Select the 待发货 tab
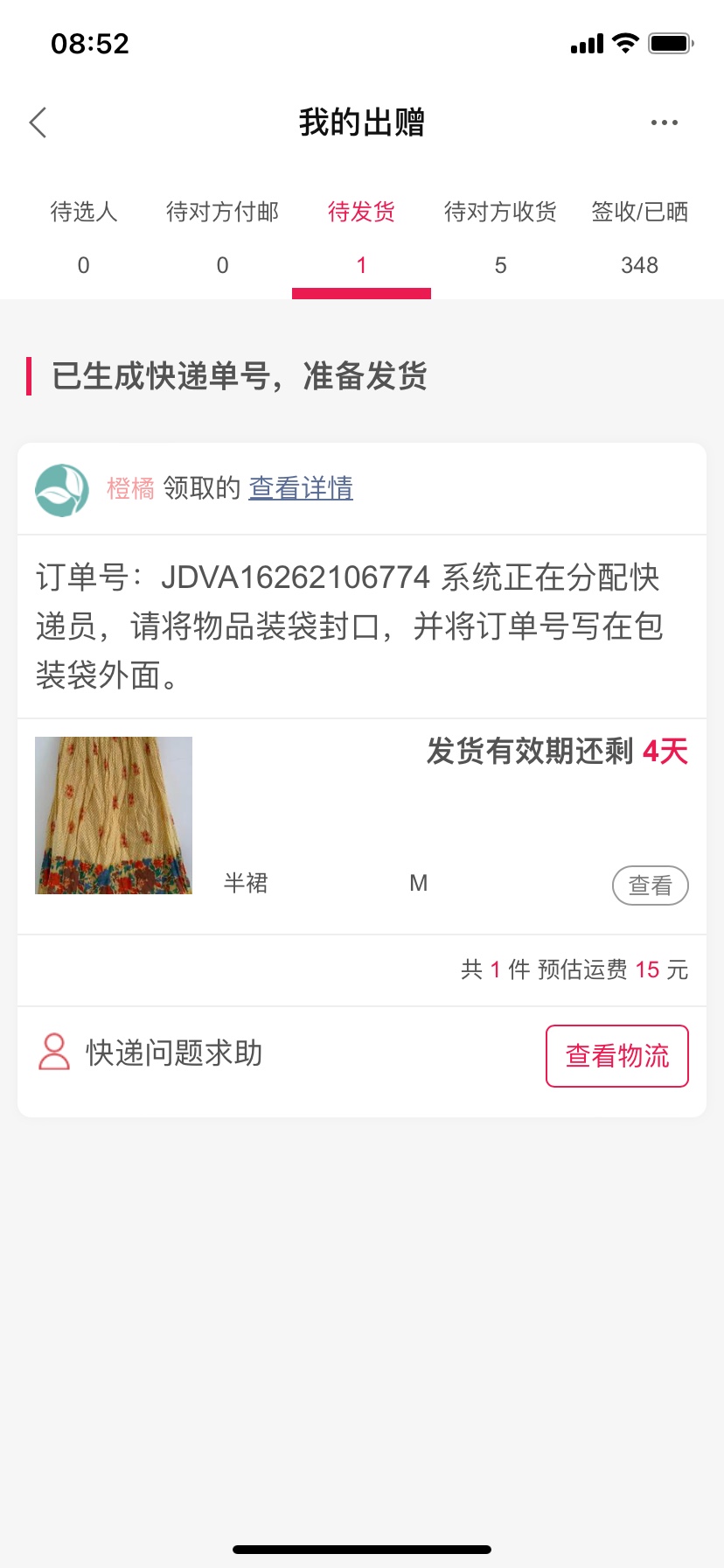Image resolution: width=724 pixels, height=1568 pixels. (x=361, y=236)
